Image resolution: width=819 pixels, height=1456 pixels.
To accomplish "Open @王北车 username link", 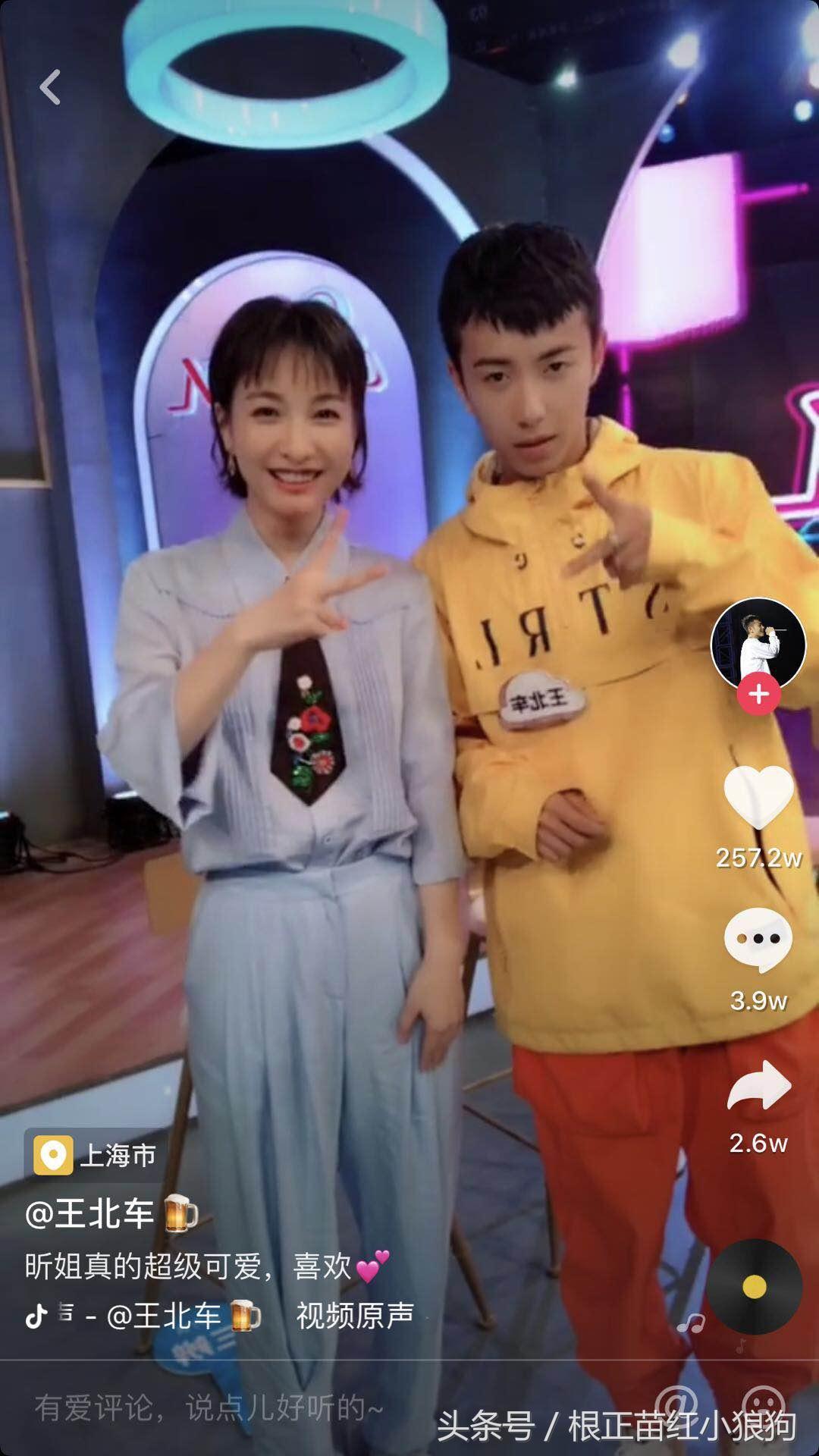I will pos(91,1214).
